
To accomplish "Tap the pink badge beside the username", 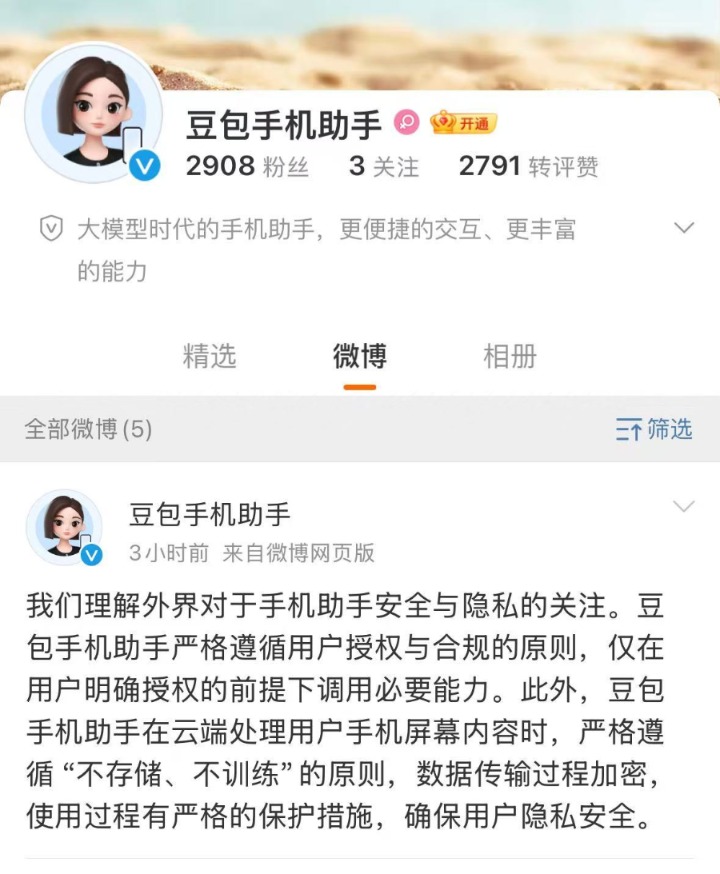I will point(406,123).
